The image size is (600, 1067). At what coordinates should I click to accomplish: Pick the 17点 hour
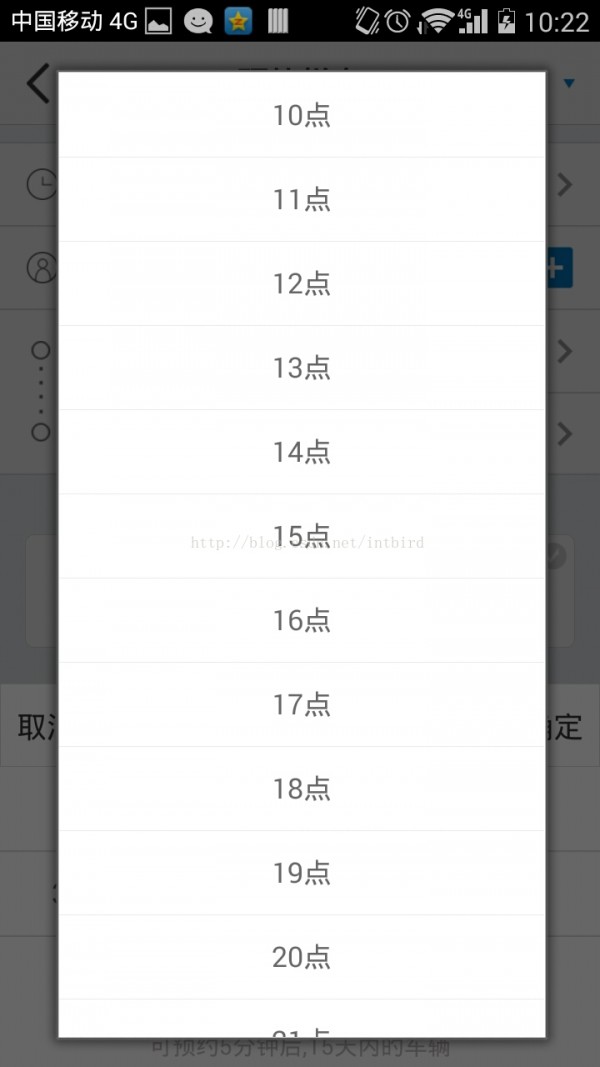pyautogui.click(x=301, y=705)
